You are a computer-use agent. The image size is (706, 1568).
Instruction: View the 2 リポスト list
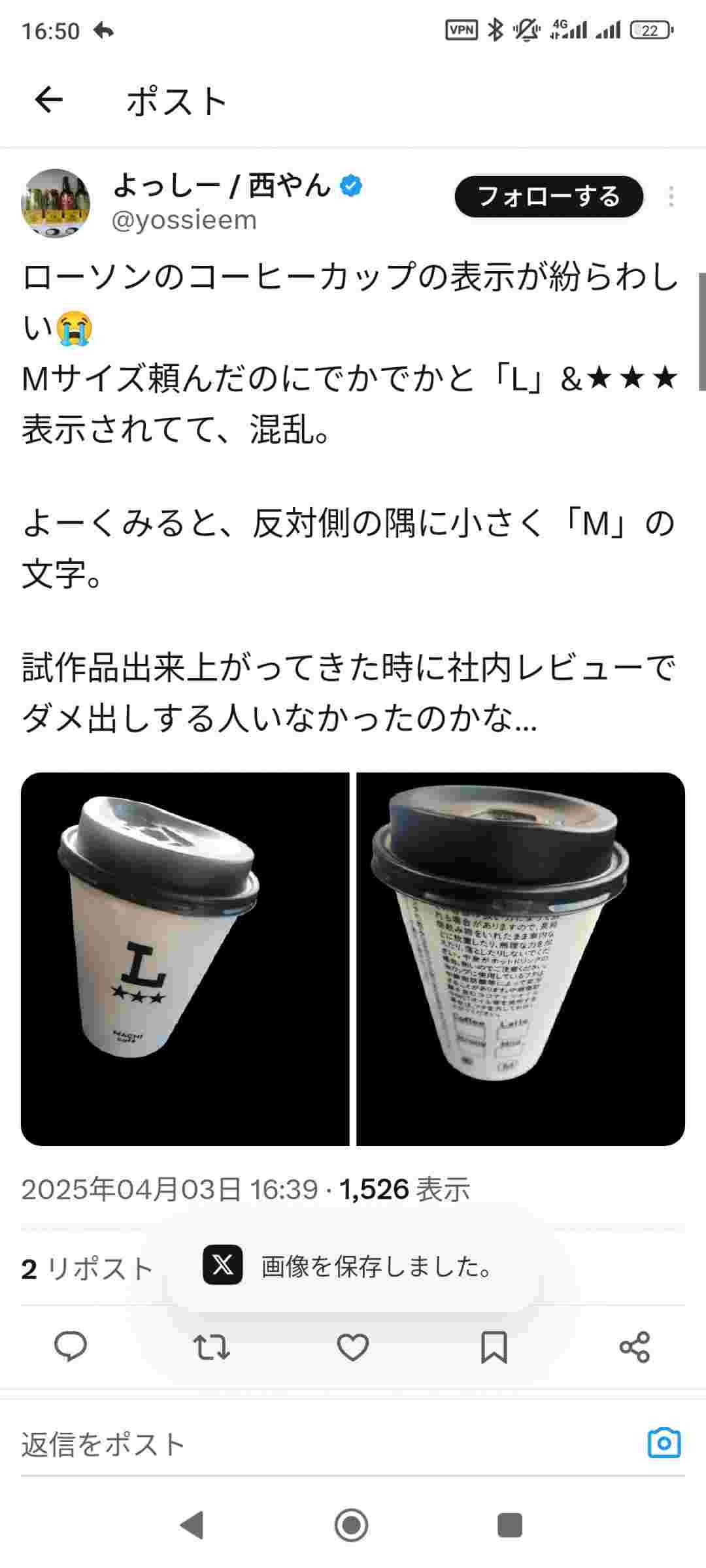[87, 1269]
